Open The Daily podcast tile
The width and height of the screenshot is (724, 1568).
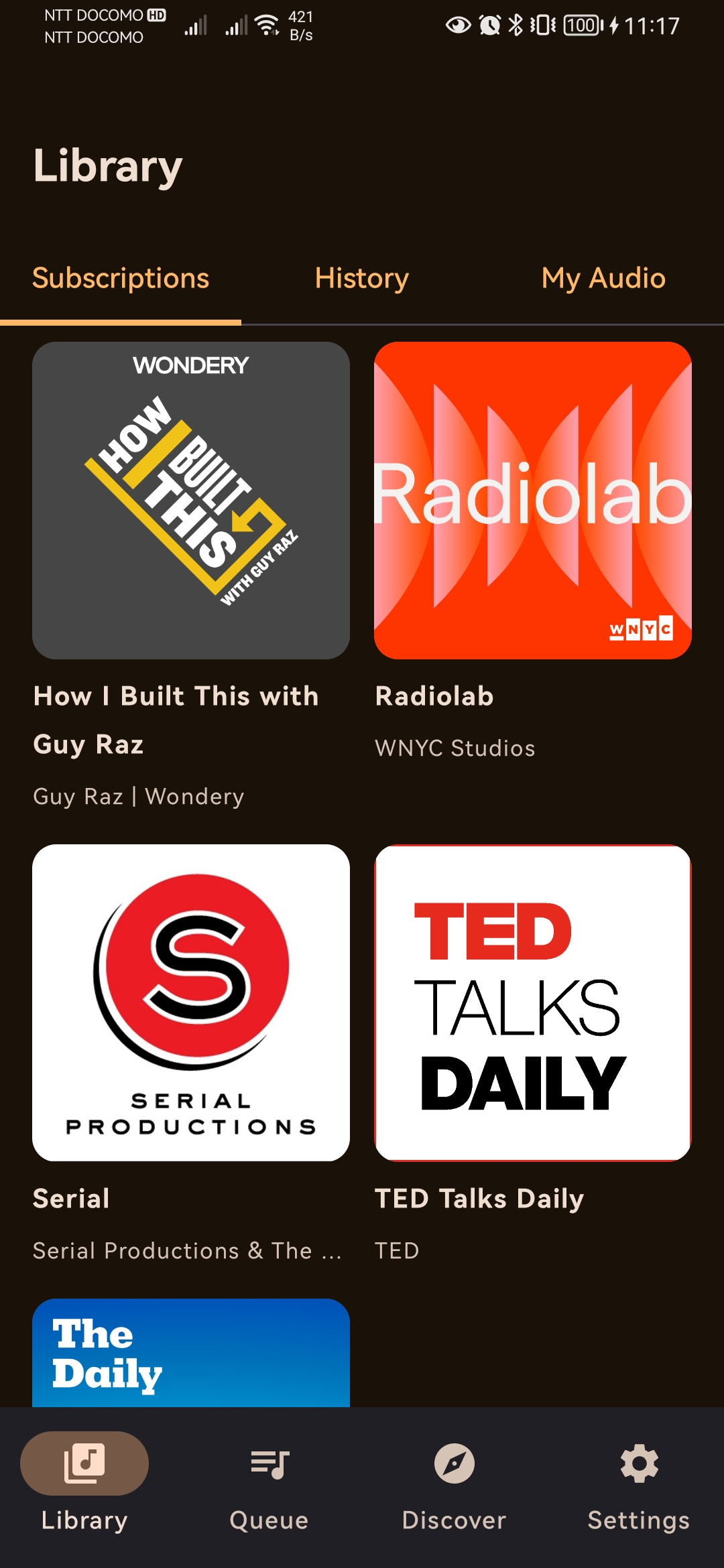tap(191, 1352)
